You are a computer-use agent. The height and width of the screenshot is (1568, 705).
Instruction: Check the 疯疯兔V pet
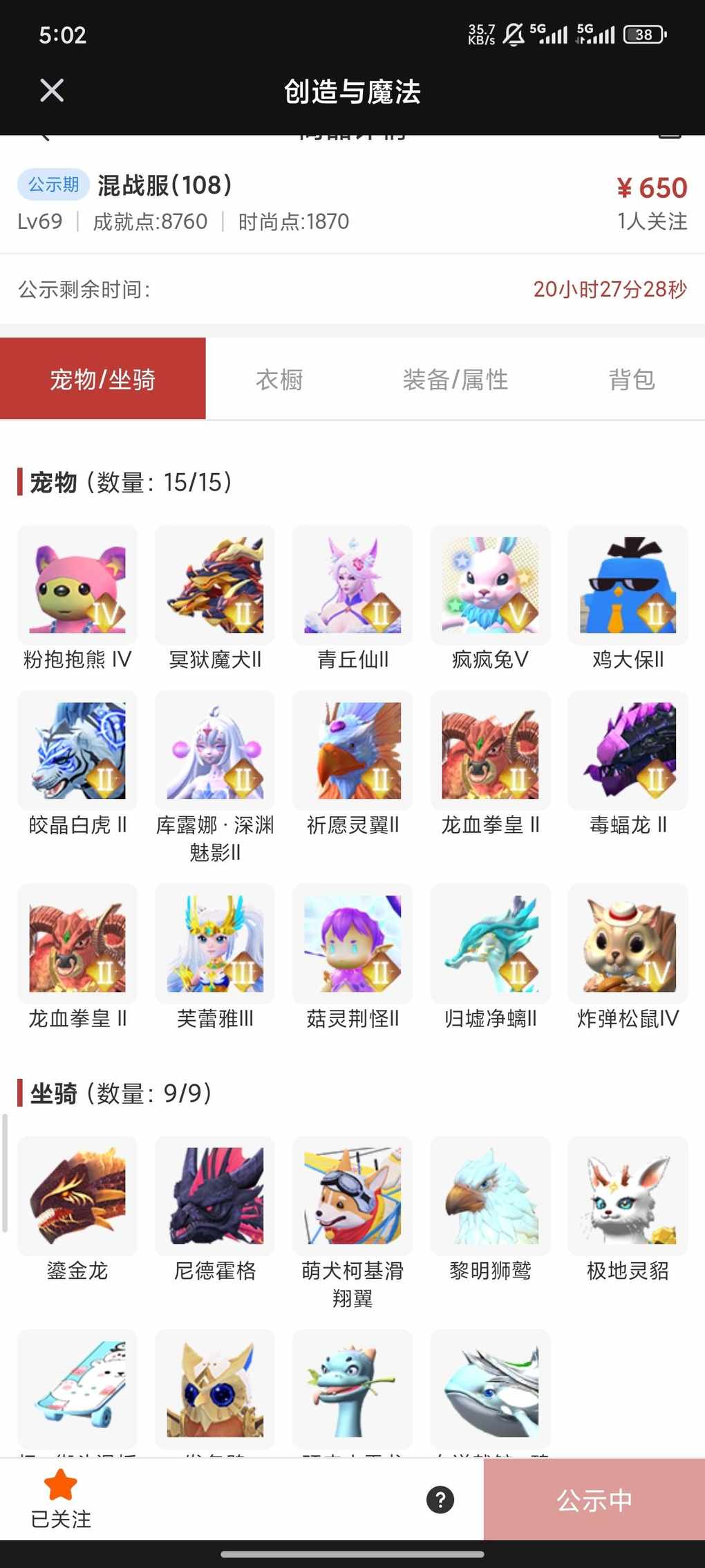tap(490, 585)
